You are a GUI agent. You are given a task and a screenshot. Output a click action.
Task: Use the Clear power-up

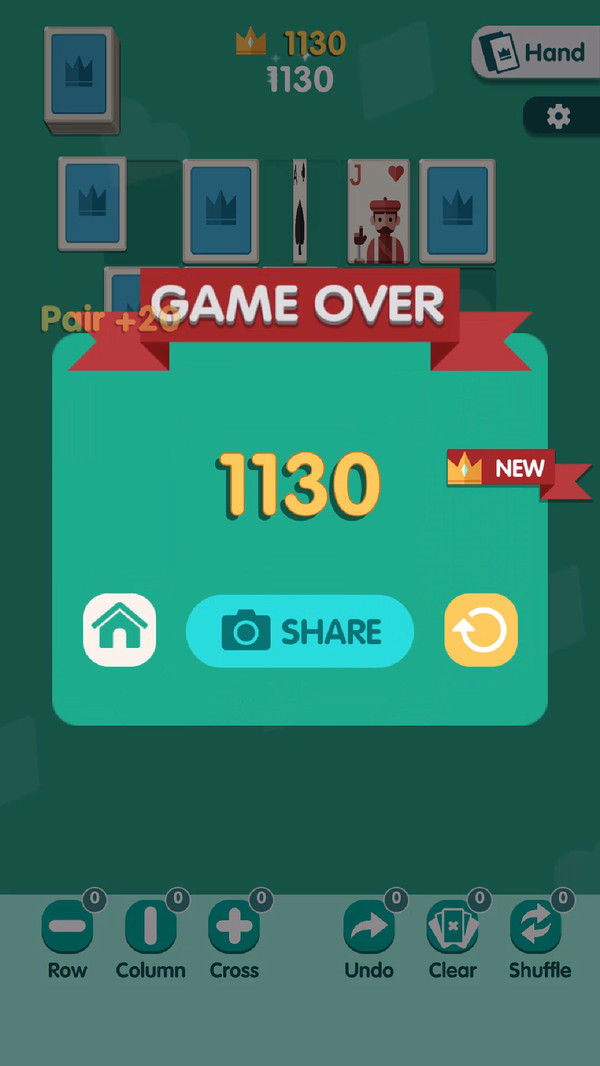[452, 928]
